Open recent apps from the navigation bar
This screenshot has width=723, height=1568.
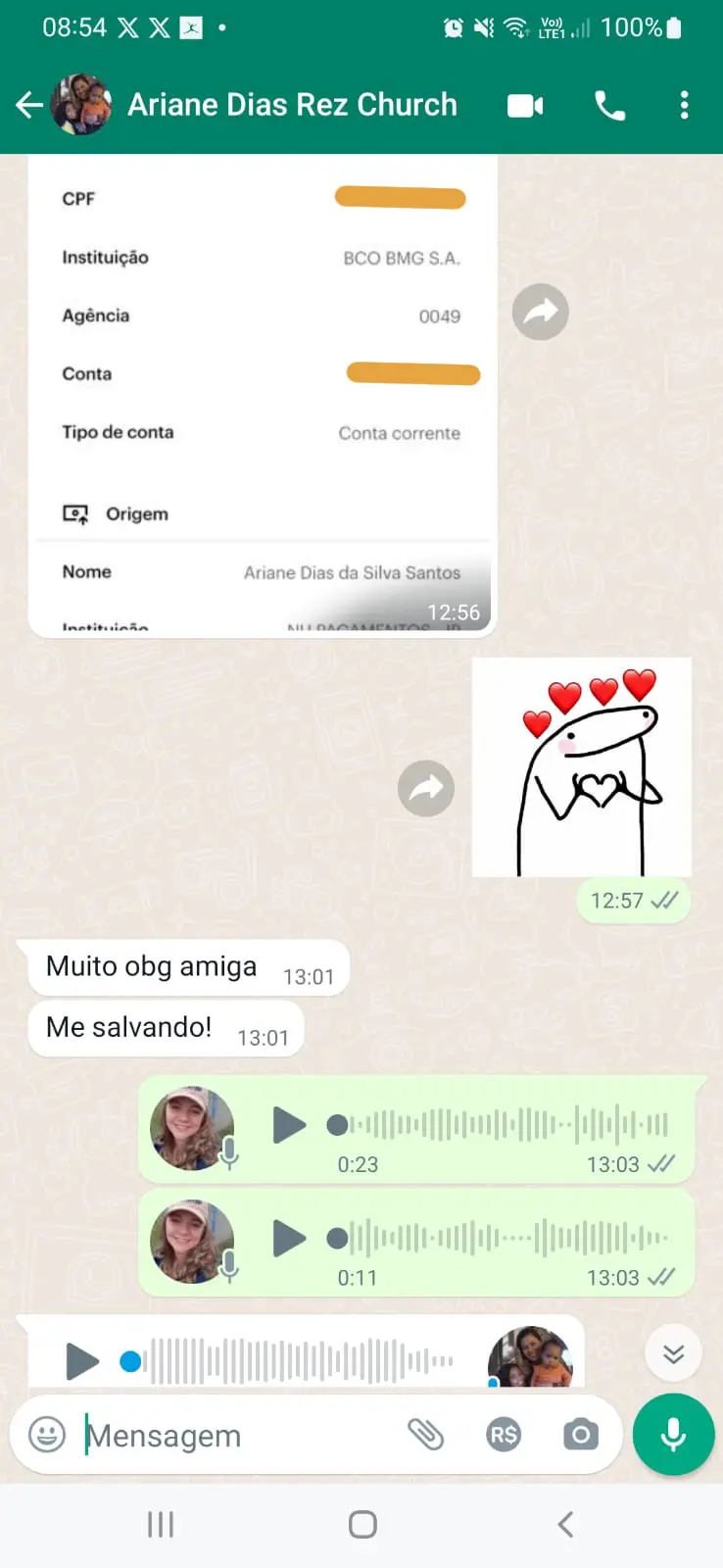click(x=161, y=1524)
